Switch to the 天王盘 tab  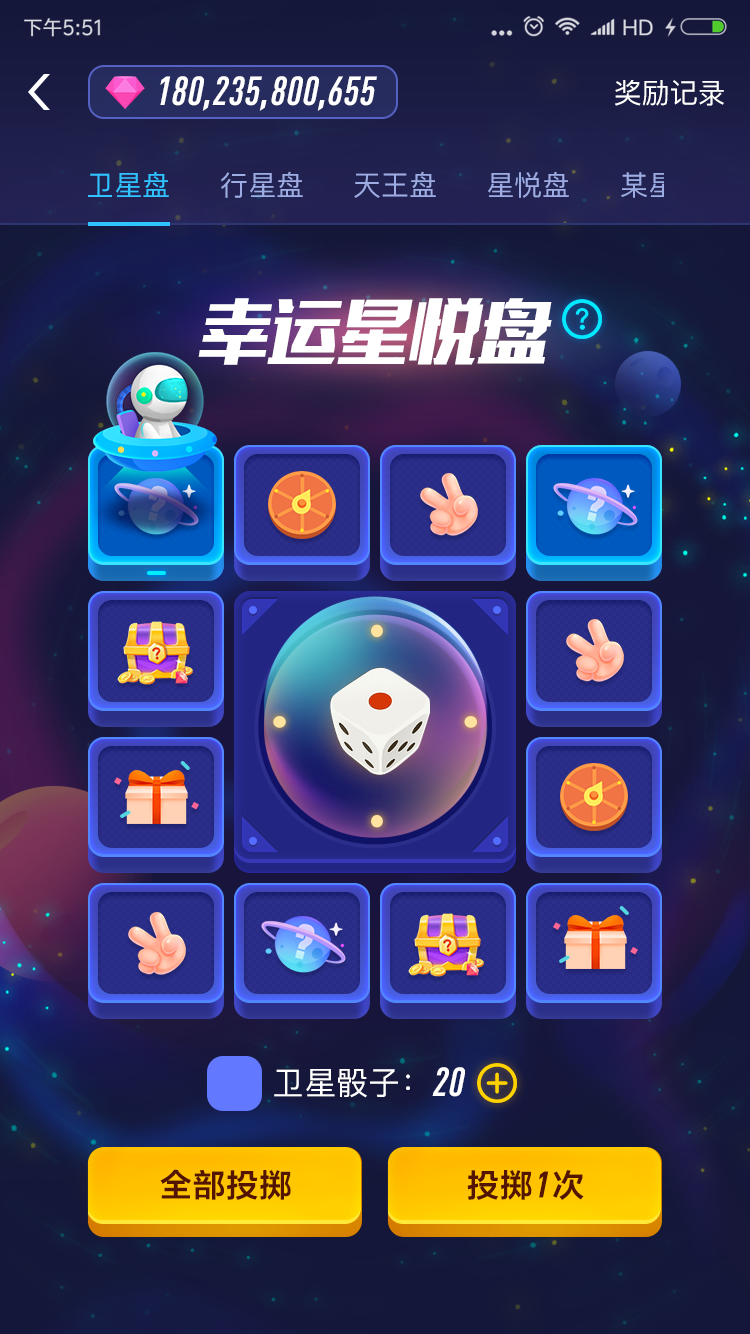(x=395, y=186)
